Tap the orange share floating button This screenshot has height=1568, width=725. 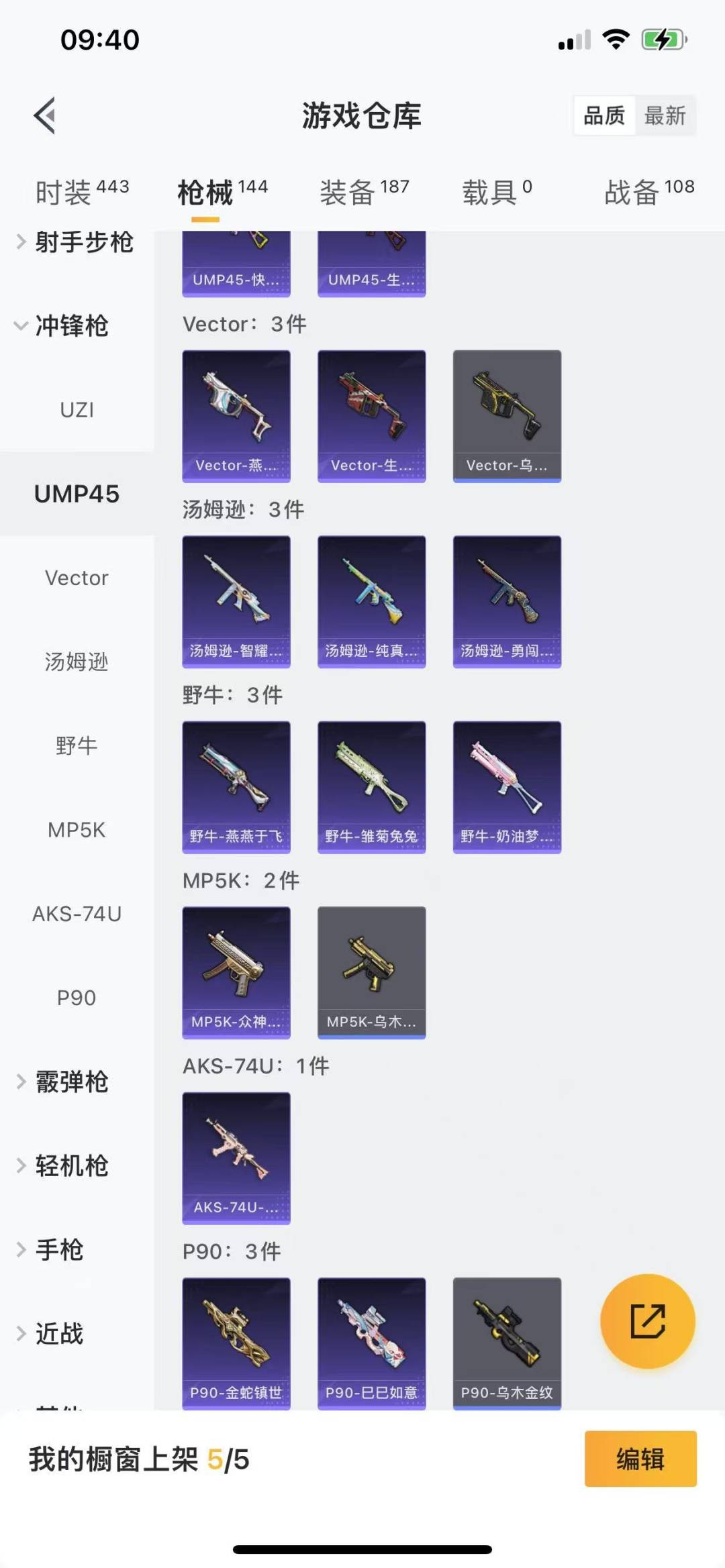647,1320
